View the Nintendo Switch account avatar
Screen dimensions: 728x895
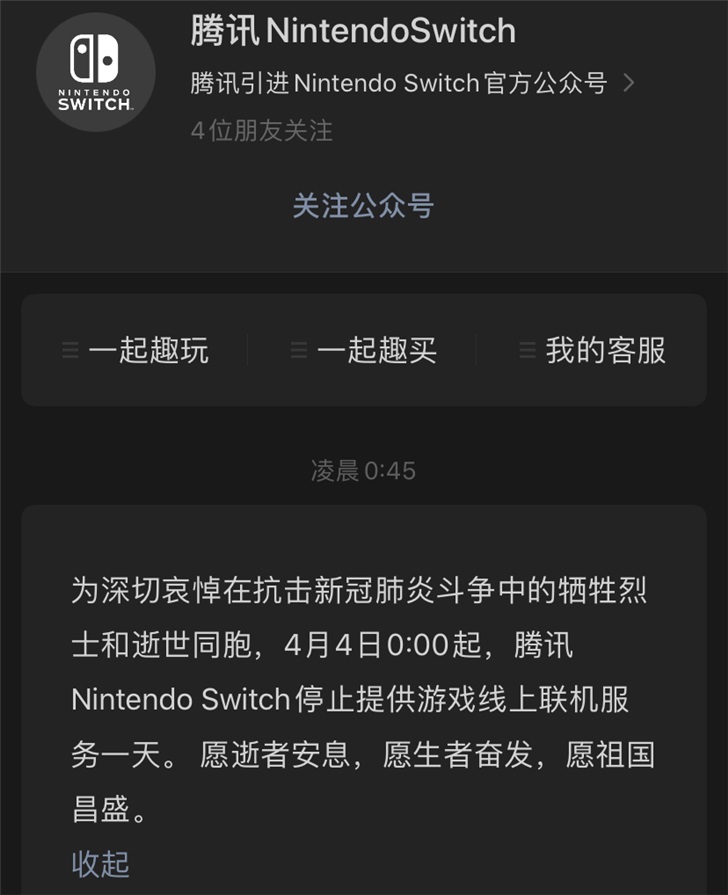[x=95, y=73]
